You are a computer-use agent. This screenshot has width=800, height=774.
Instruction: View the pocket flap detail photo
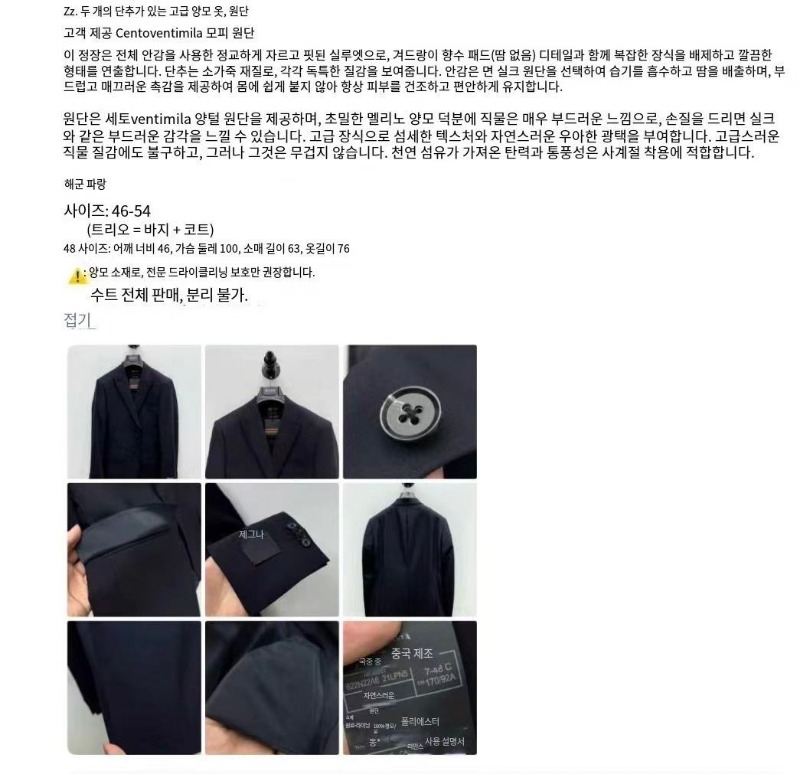(x=134, y=550)
